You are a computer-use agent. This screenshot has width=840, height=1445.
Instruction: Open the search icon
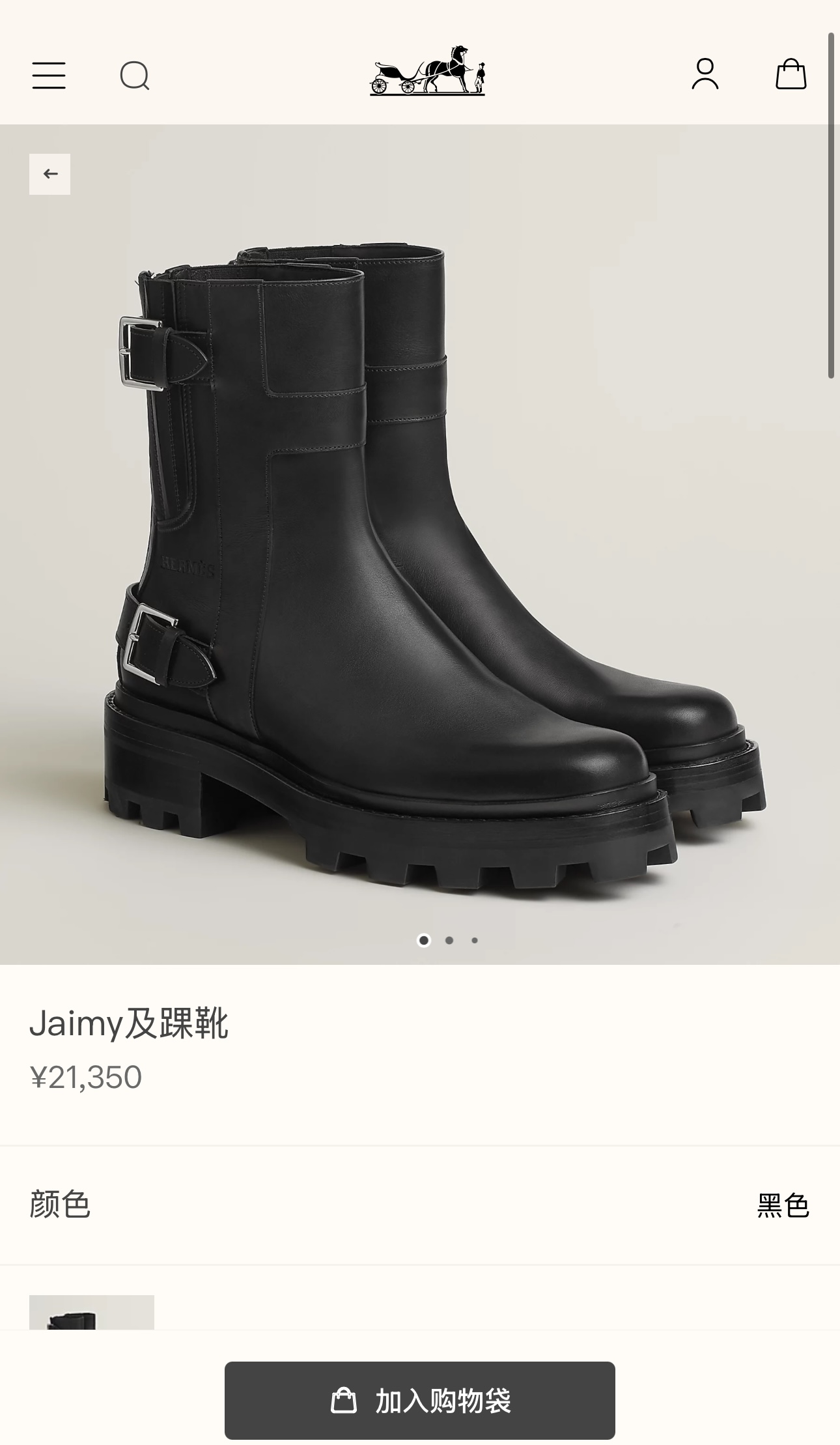(135, 76)
